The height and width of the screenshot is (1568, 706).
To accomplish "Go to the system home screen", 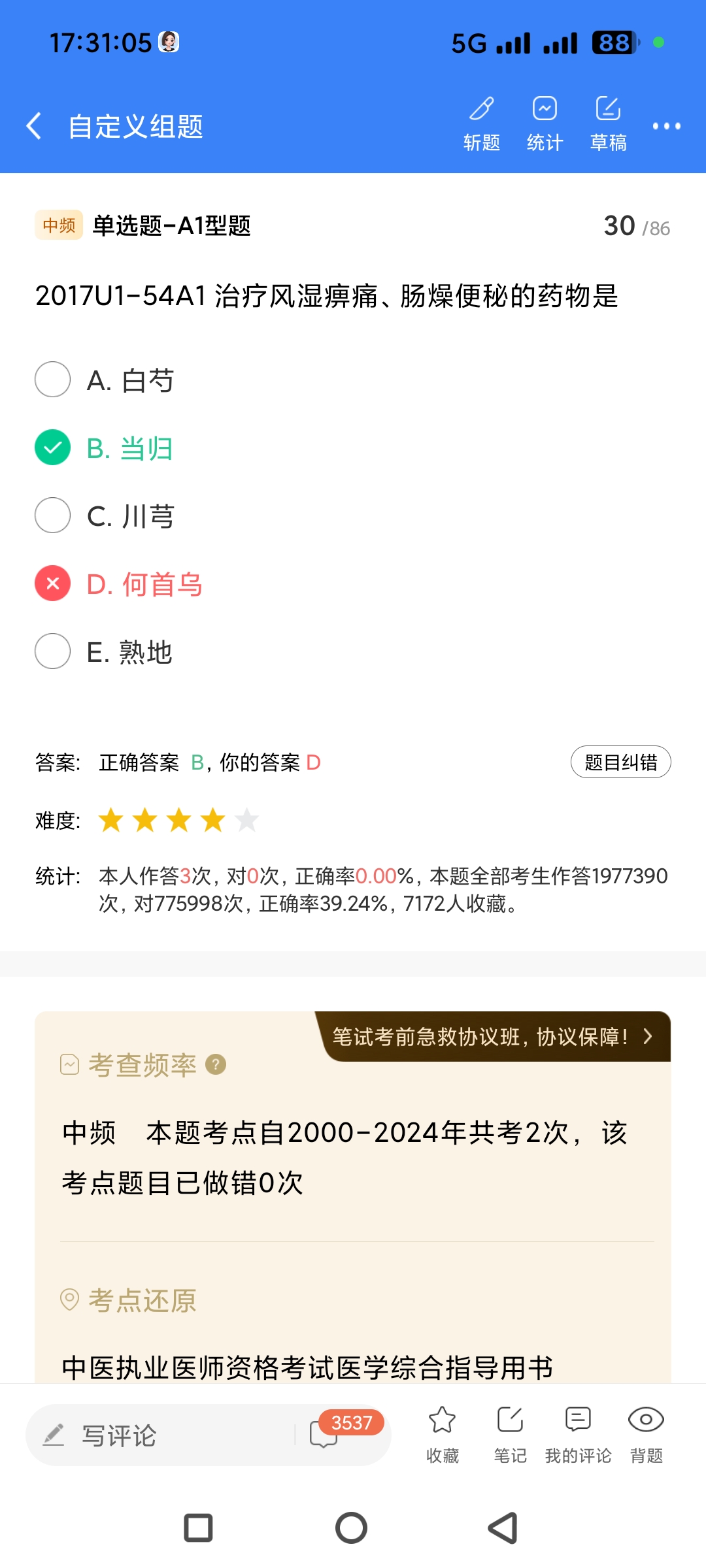I will click(x=352, y=1528).
